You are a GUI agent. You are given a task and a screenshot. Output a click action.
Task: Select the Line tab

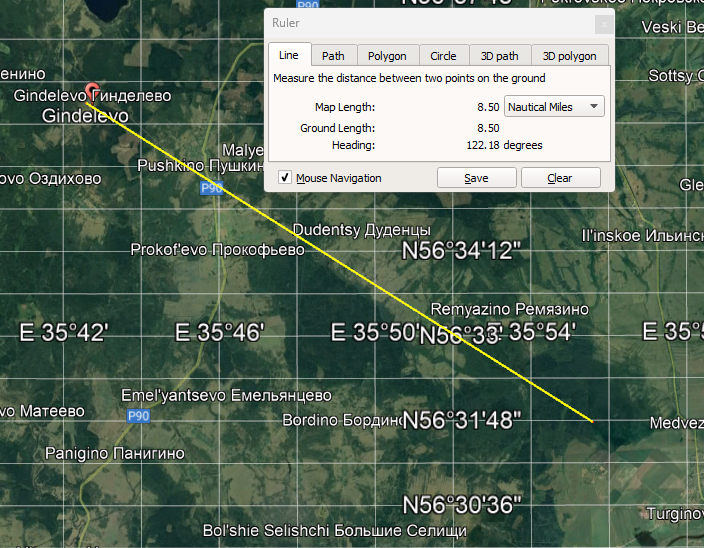[289, 55]
